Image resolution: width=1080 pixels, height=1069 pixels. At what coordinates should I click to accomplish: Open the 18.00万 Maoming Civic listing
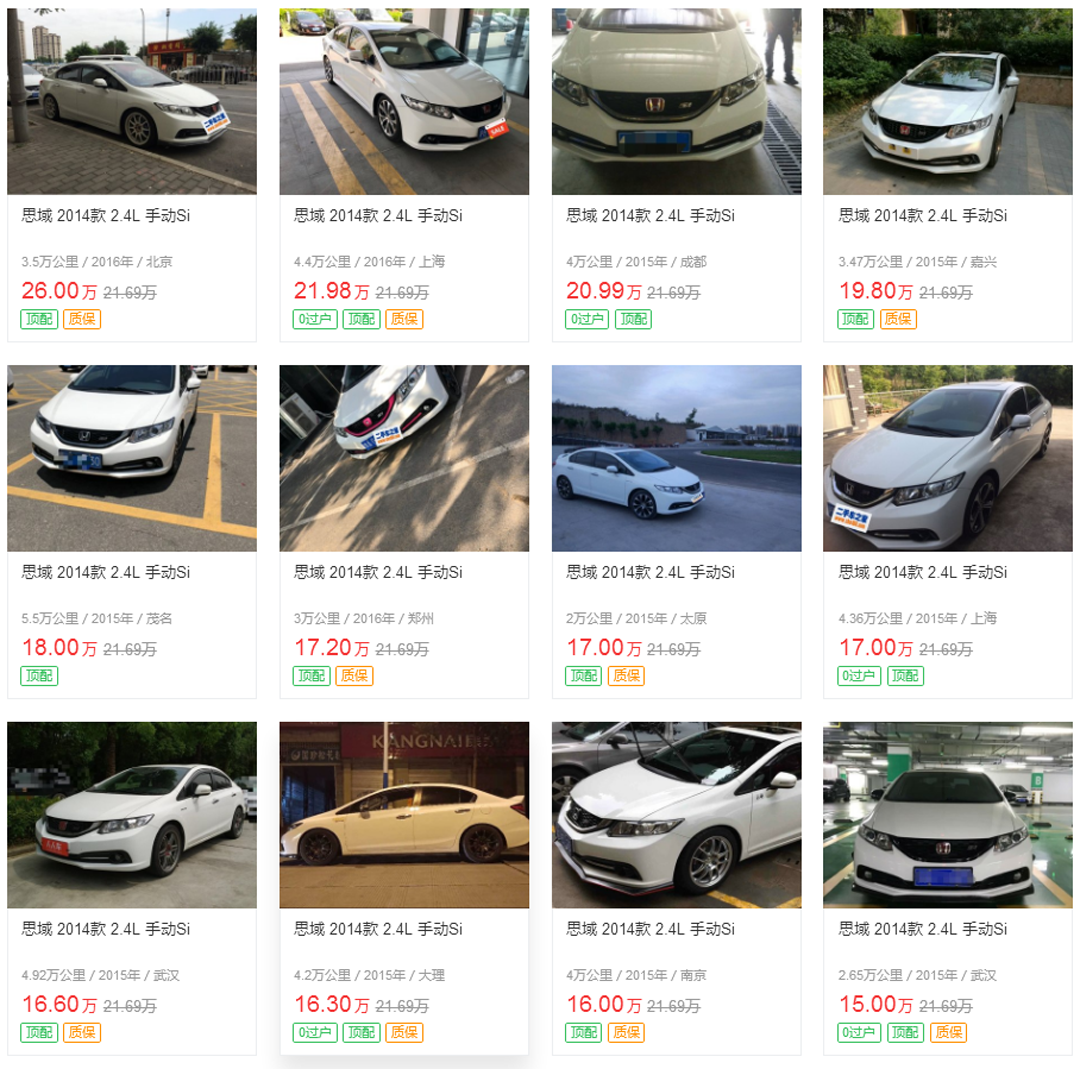[131, 458]
